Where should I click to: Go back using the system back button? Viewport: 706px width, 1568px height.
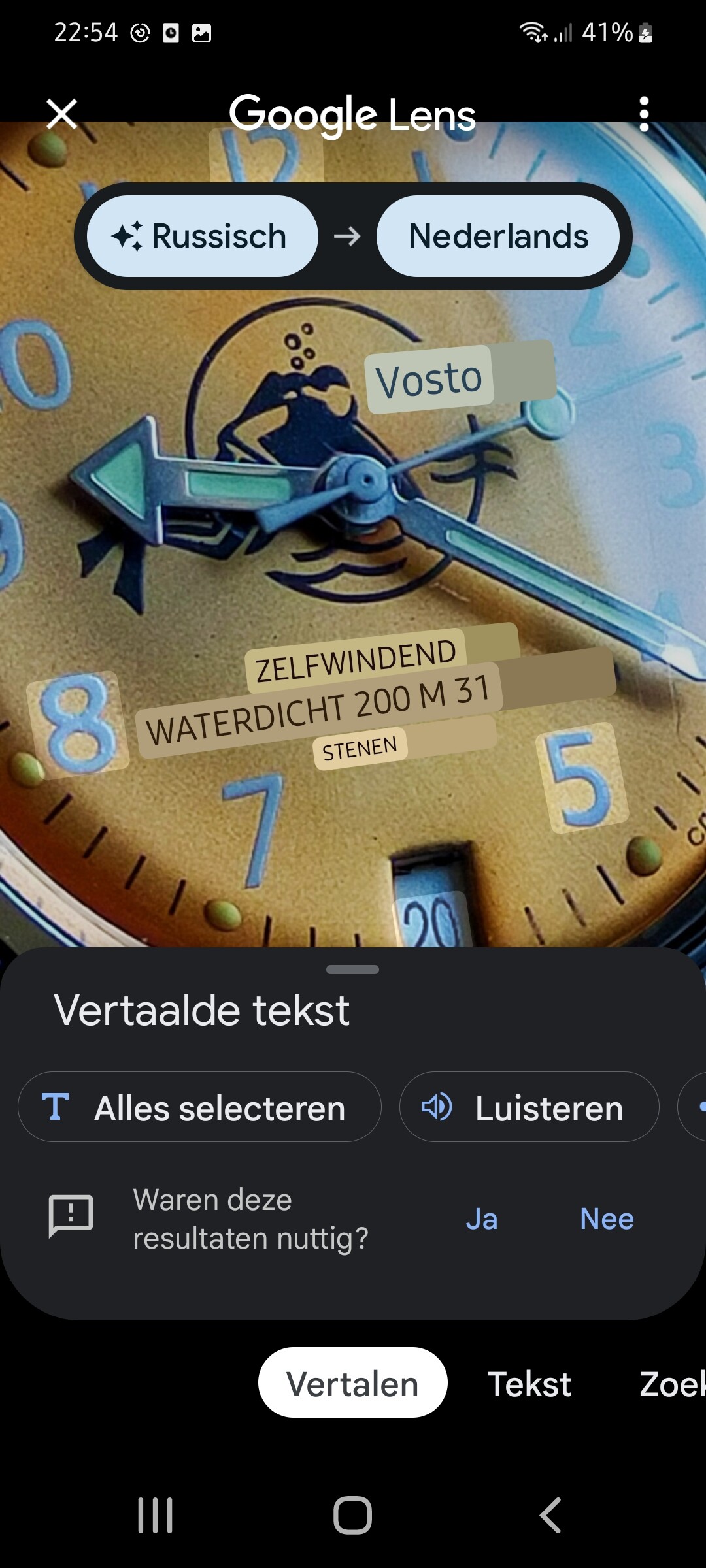point(550,1515)
